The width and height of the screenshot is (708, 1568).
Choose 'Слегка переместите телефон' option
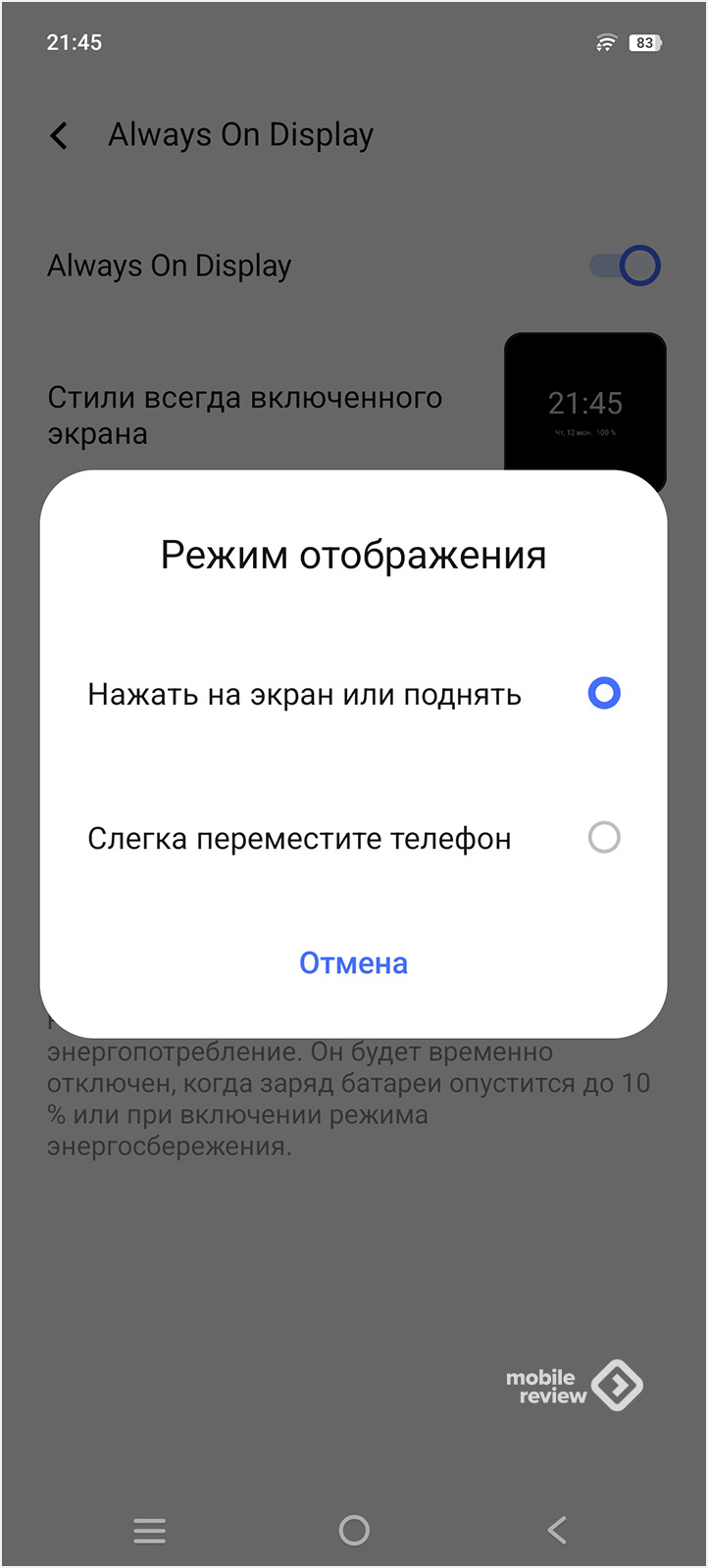tap(353, 838)
